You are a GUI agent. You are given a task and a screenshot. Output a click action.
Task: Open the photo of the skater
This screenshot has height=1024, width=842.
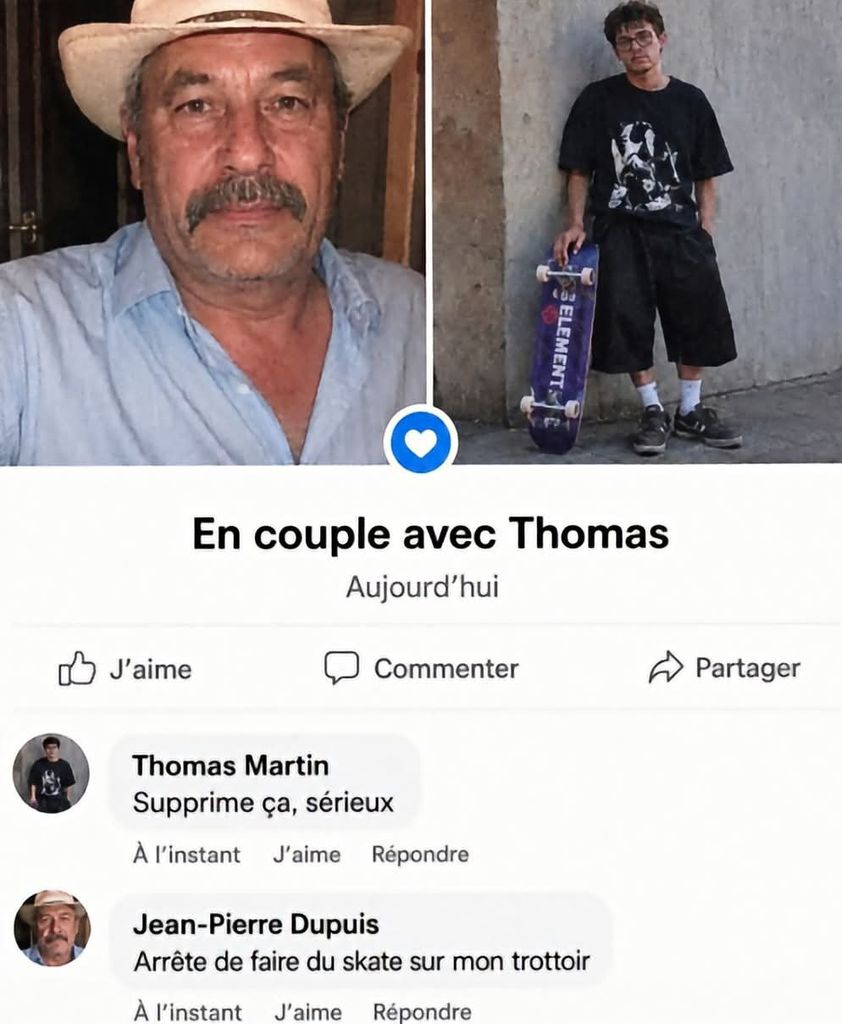pyautogui.click(x=638, y=232)
